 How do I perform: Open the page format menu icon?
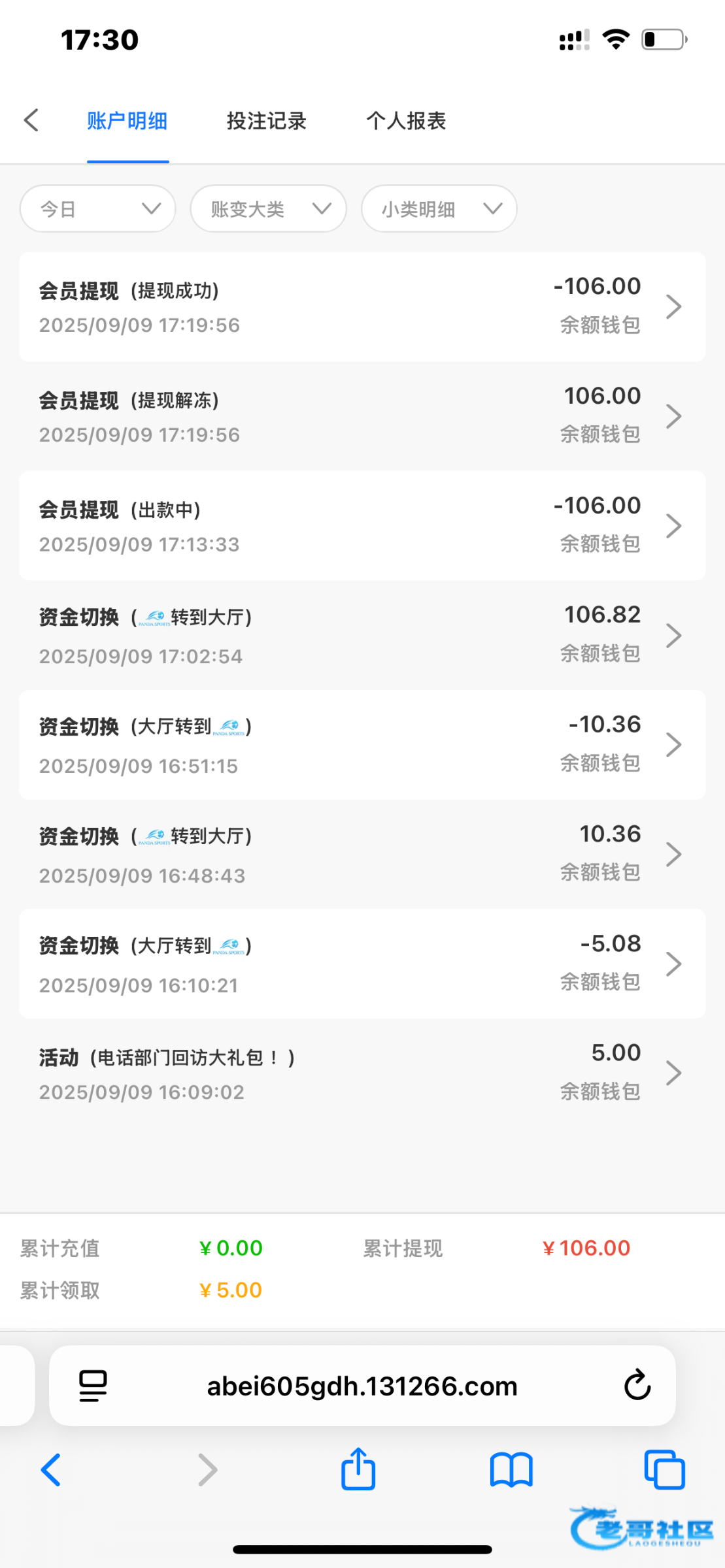pyautogui.click(x=93, y=1386)
